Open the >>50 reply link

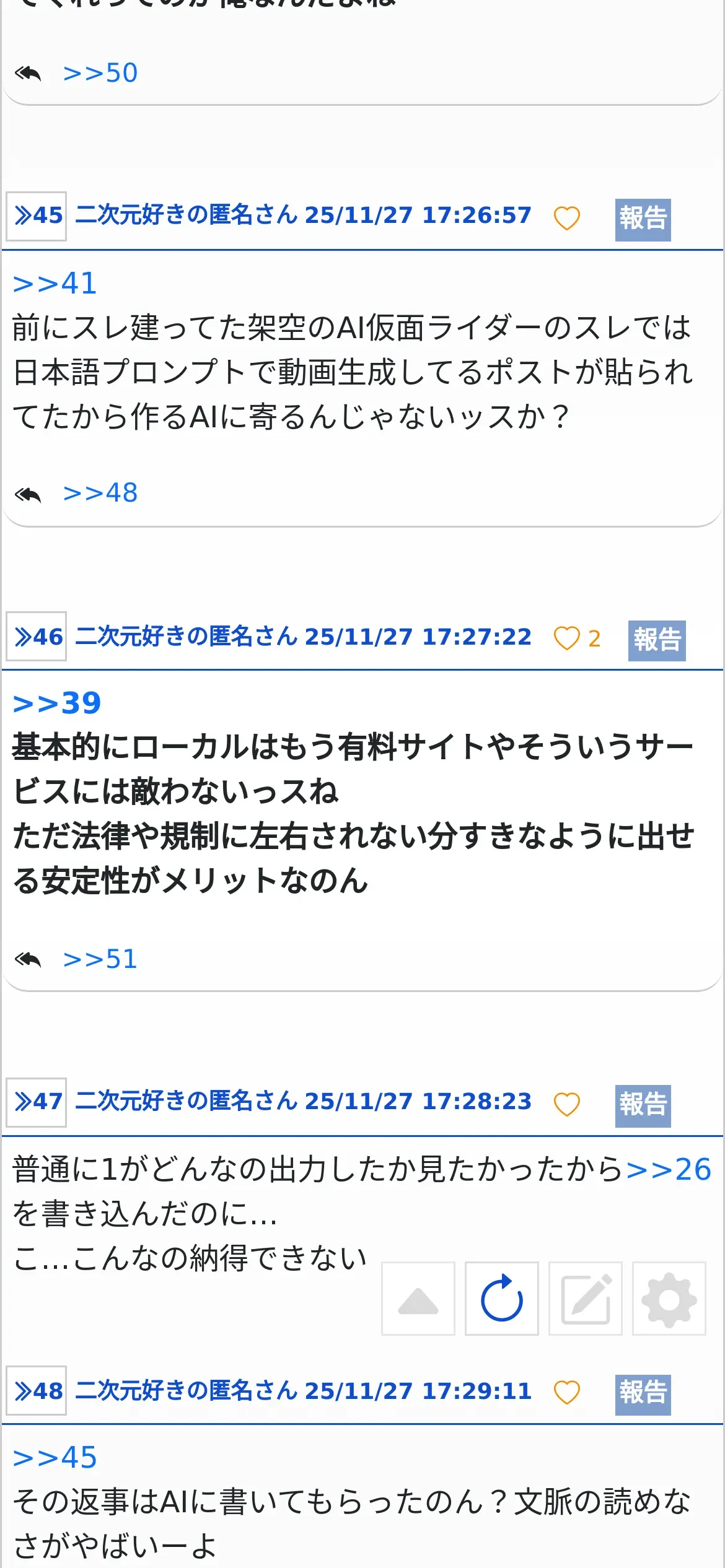point(100,73)
